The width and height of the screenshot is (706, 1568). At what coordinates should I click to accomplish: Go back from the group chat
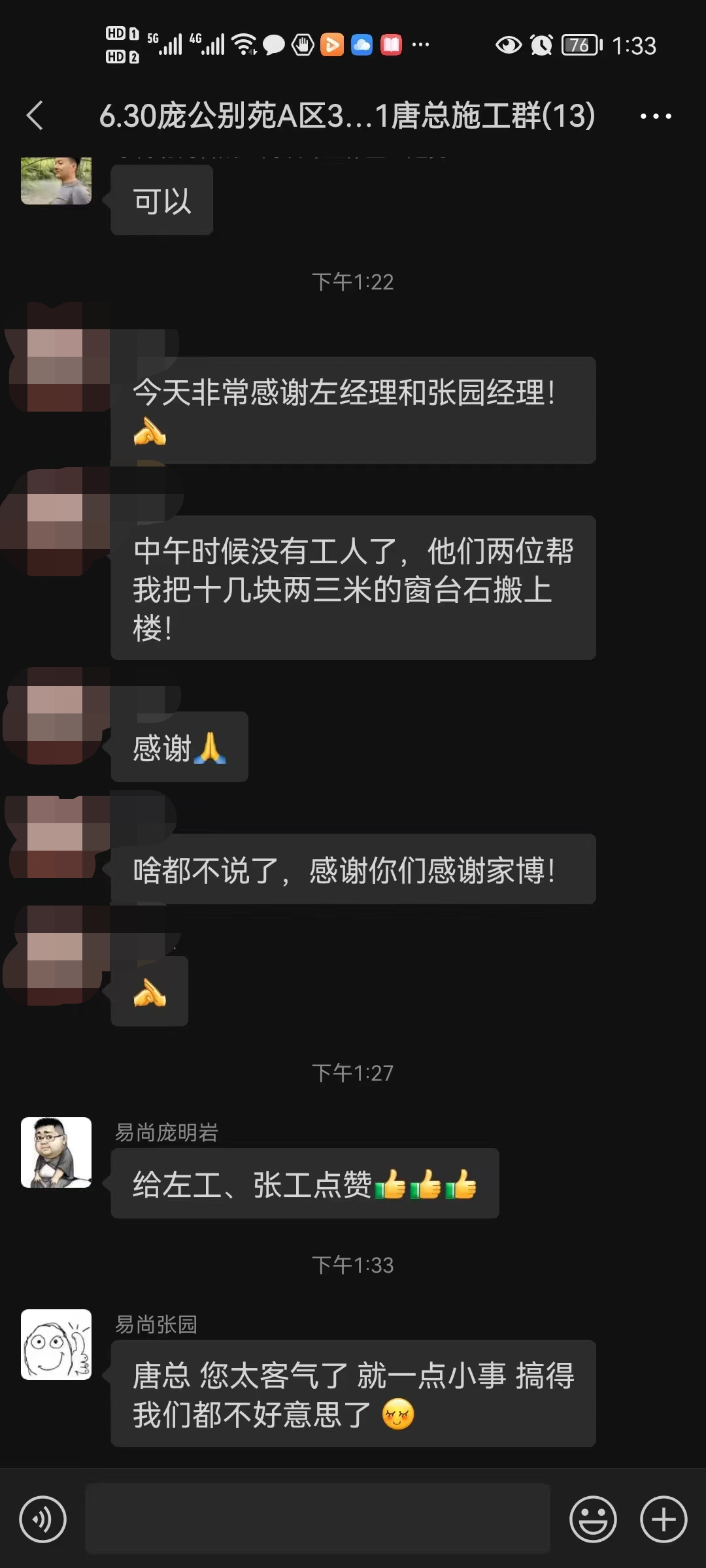click(35, 116)
